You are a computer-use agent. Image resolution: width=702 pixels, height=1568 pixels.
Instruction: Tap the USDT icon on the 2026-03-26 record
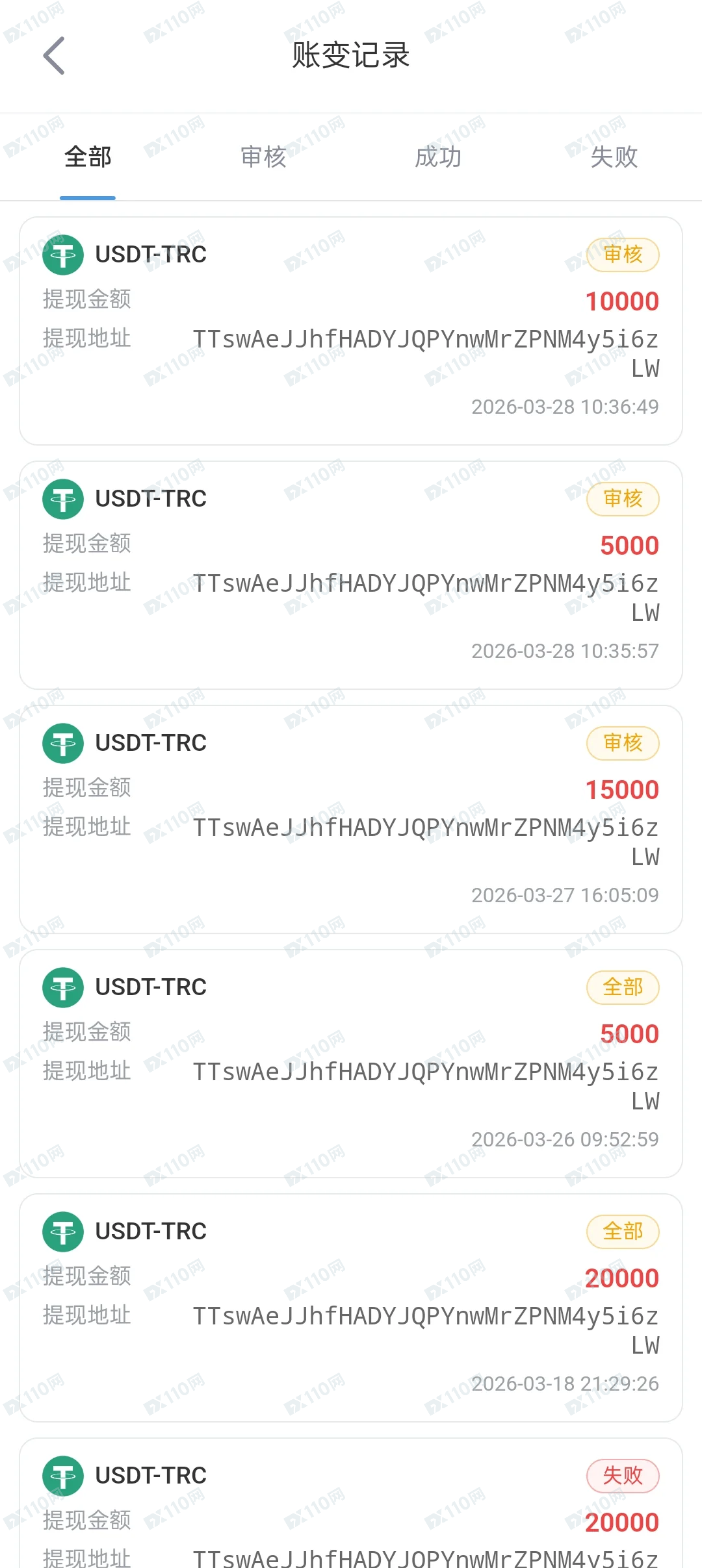(x=62, y=987)
